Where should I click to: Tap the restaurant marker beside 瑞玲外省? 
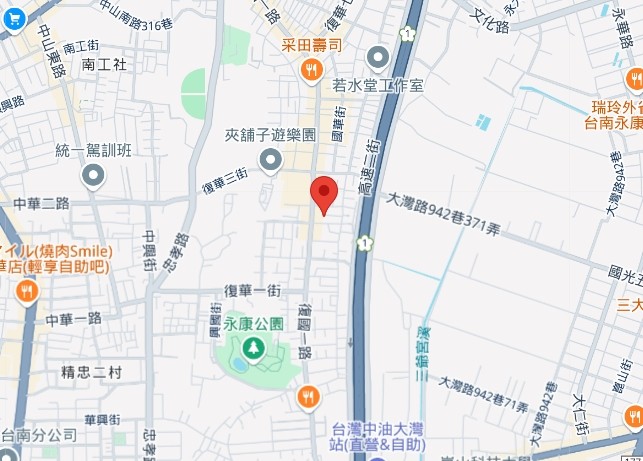tap(632, 80)
